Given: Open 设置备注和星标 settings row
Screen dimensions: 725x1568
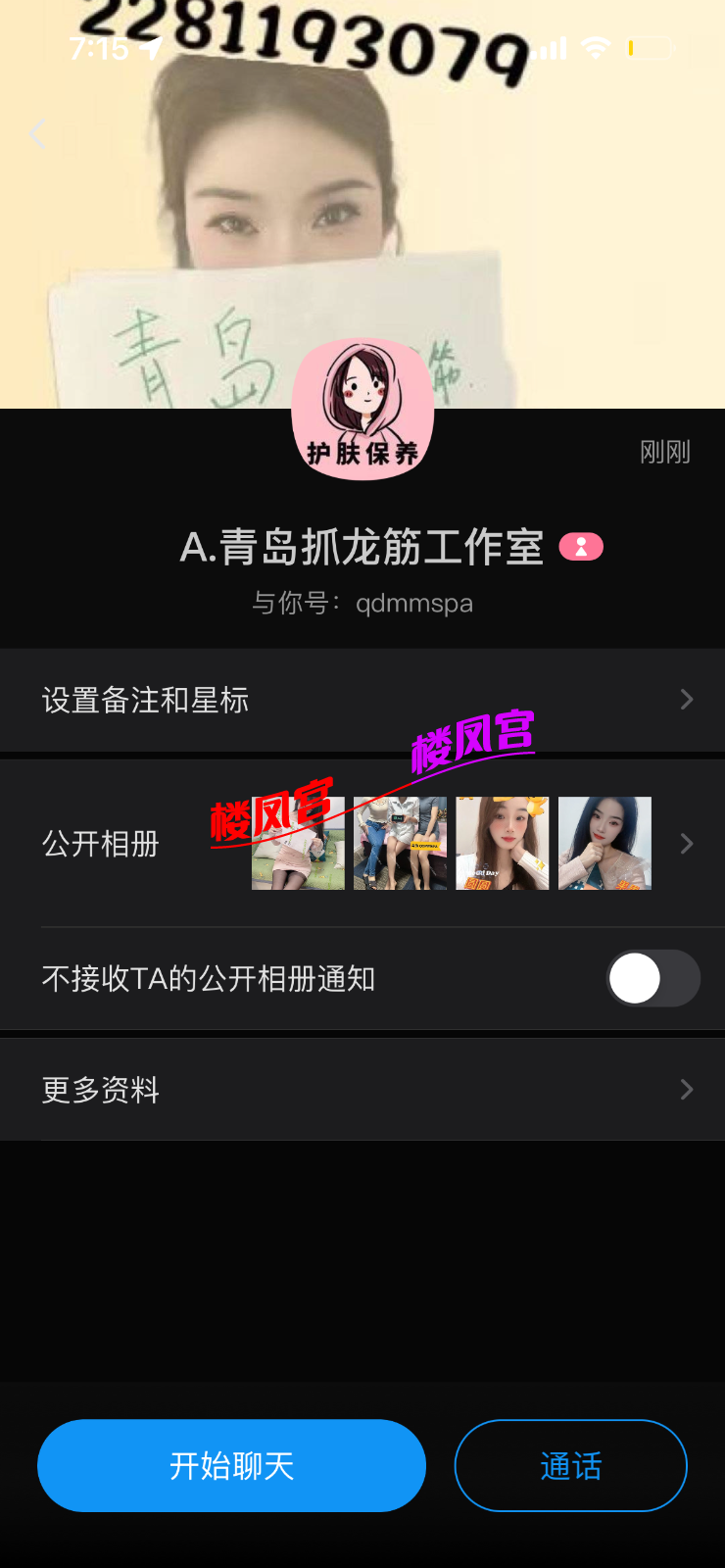Looking at the screenshot, I should pos(362,700).
